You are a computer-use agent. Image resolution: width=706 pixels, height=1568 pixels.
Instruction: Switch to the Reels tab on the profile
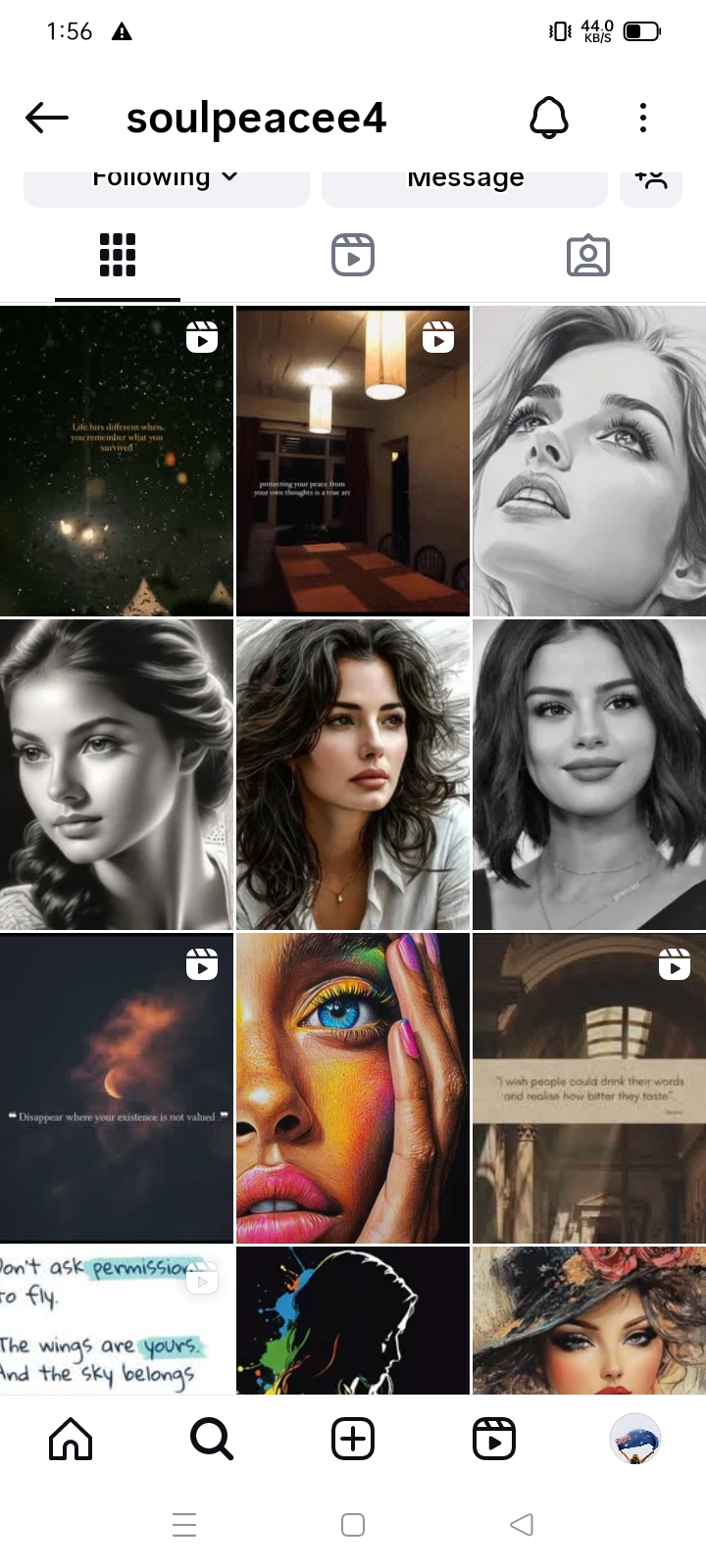pos(353,256)
